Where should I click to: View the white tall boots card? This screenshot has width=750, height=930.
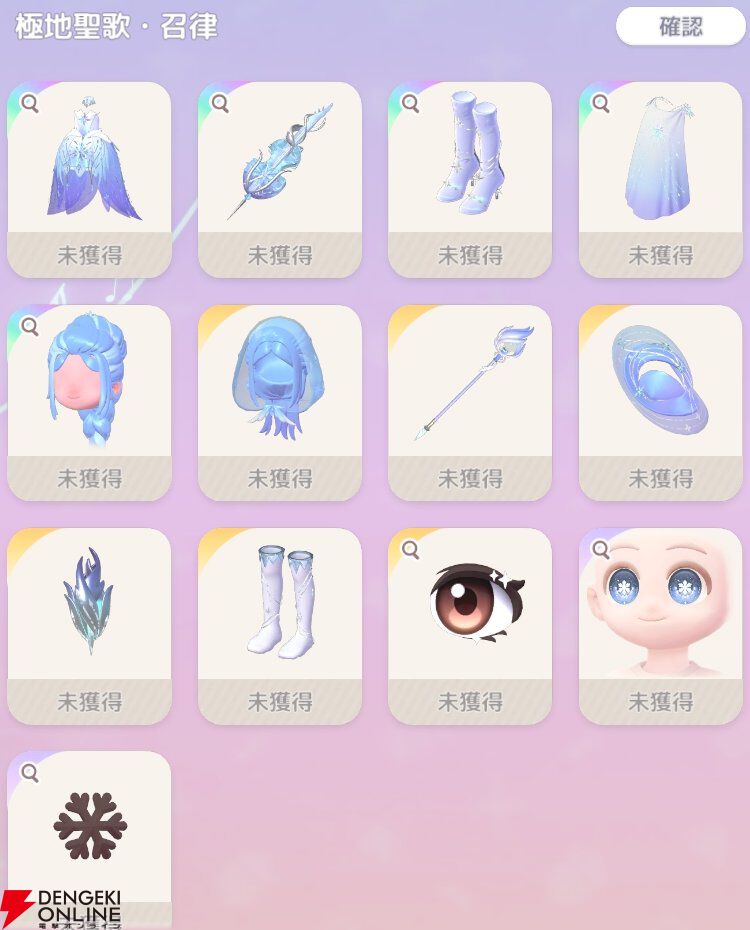pos(280,610)
